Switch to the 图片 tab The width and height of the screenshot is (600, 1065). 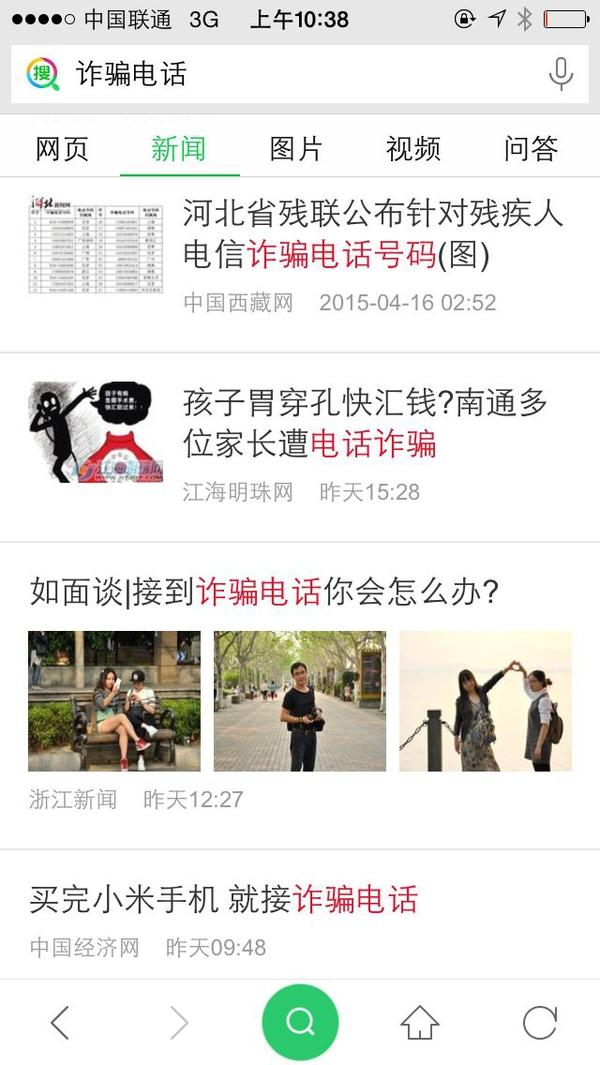point(296,149)
